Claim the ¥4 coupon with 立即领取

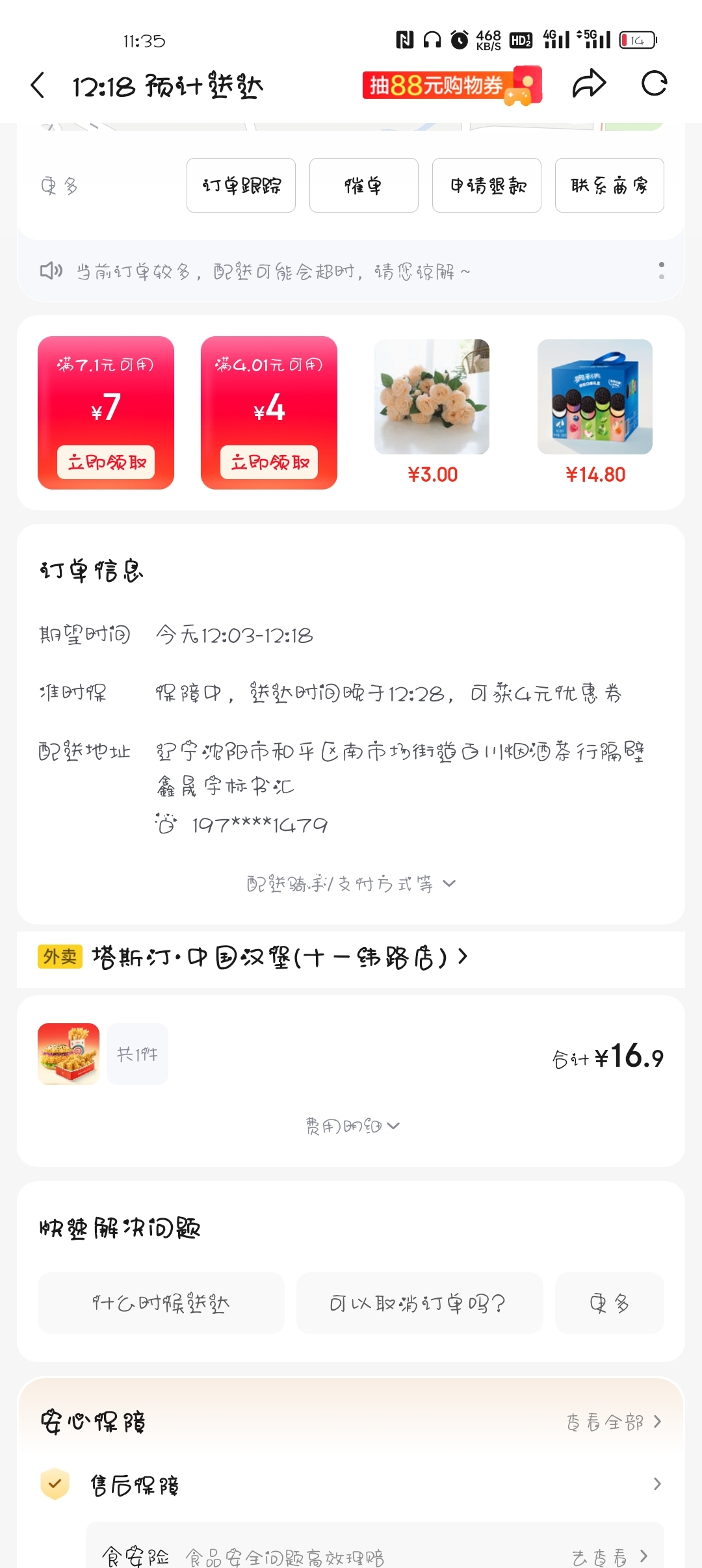(269, 462)
